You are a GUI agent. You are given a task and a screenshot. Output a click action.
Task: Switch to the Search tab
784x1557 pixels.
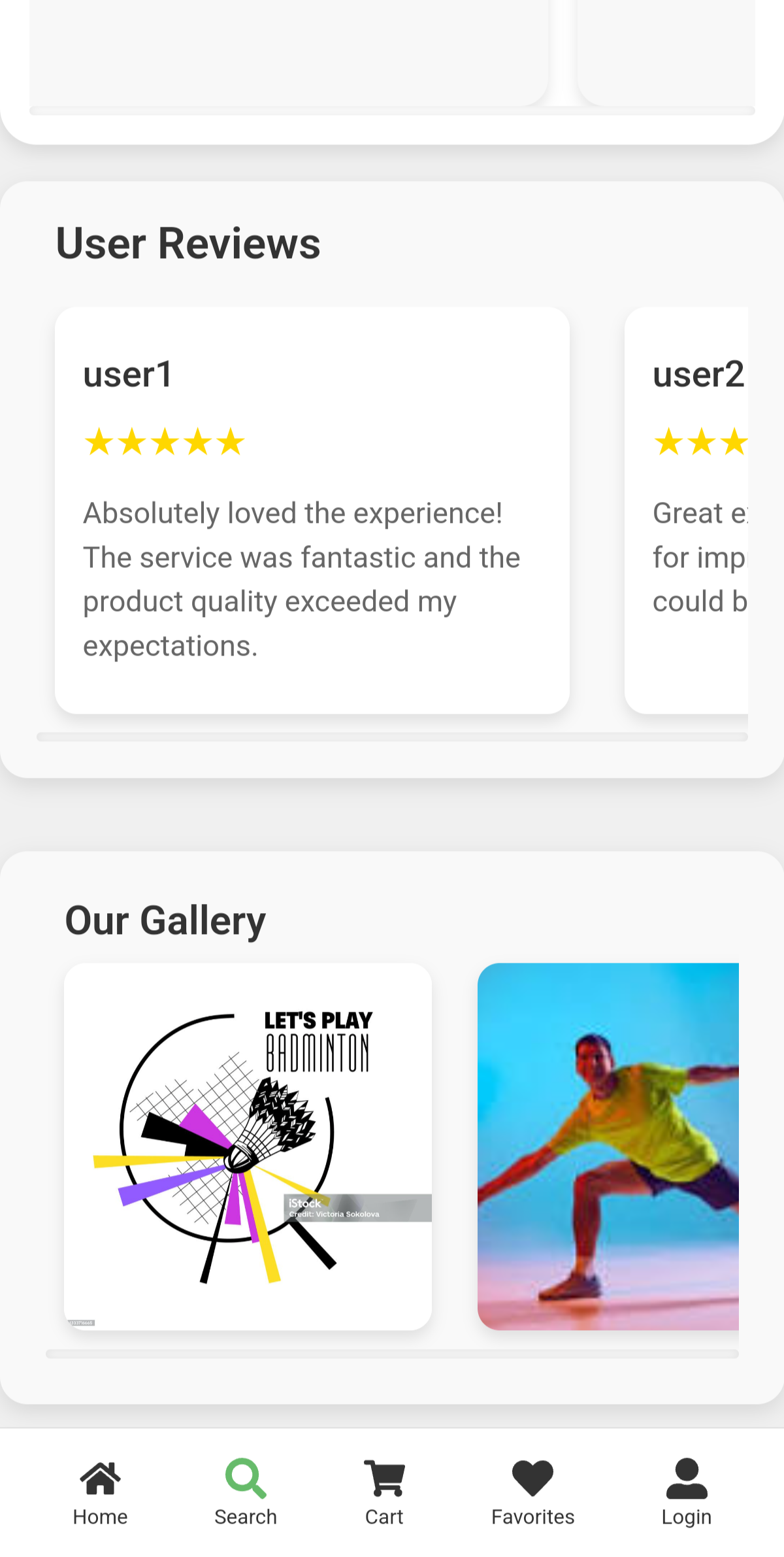pyautogui.click(x=246, y=1492)
